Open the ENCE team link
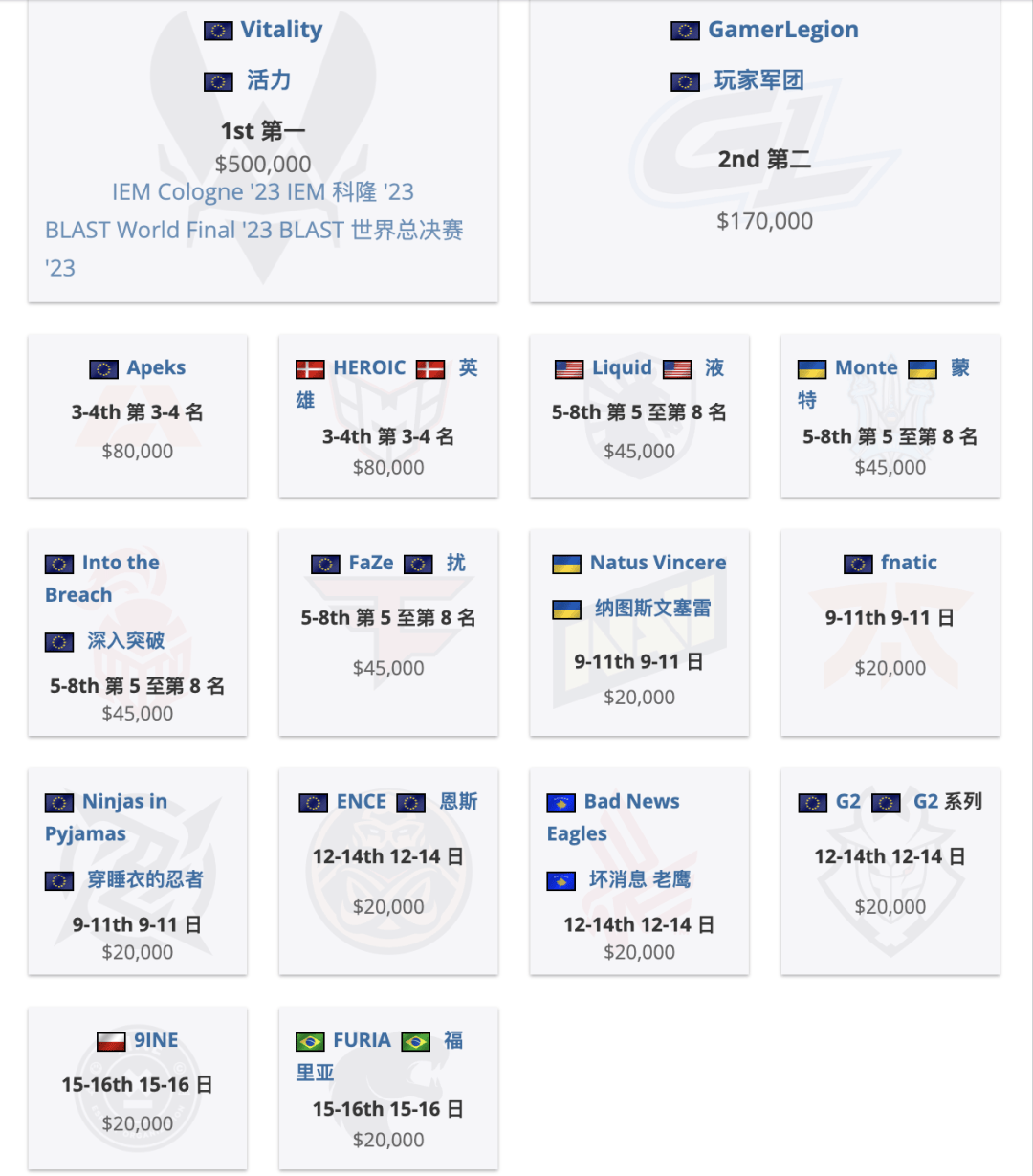 [x=361, y=802]
